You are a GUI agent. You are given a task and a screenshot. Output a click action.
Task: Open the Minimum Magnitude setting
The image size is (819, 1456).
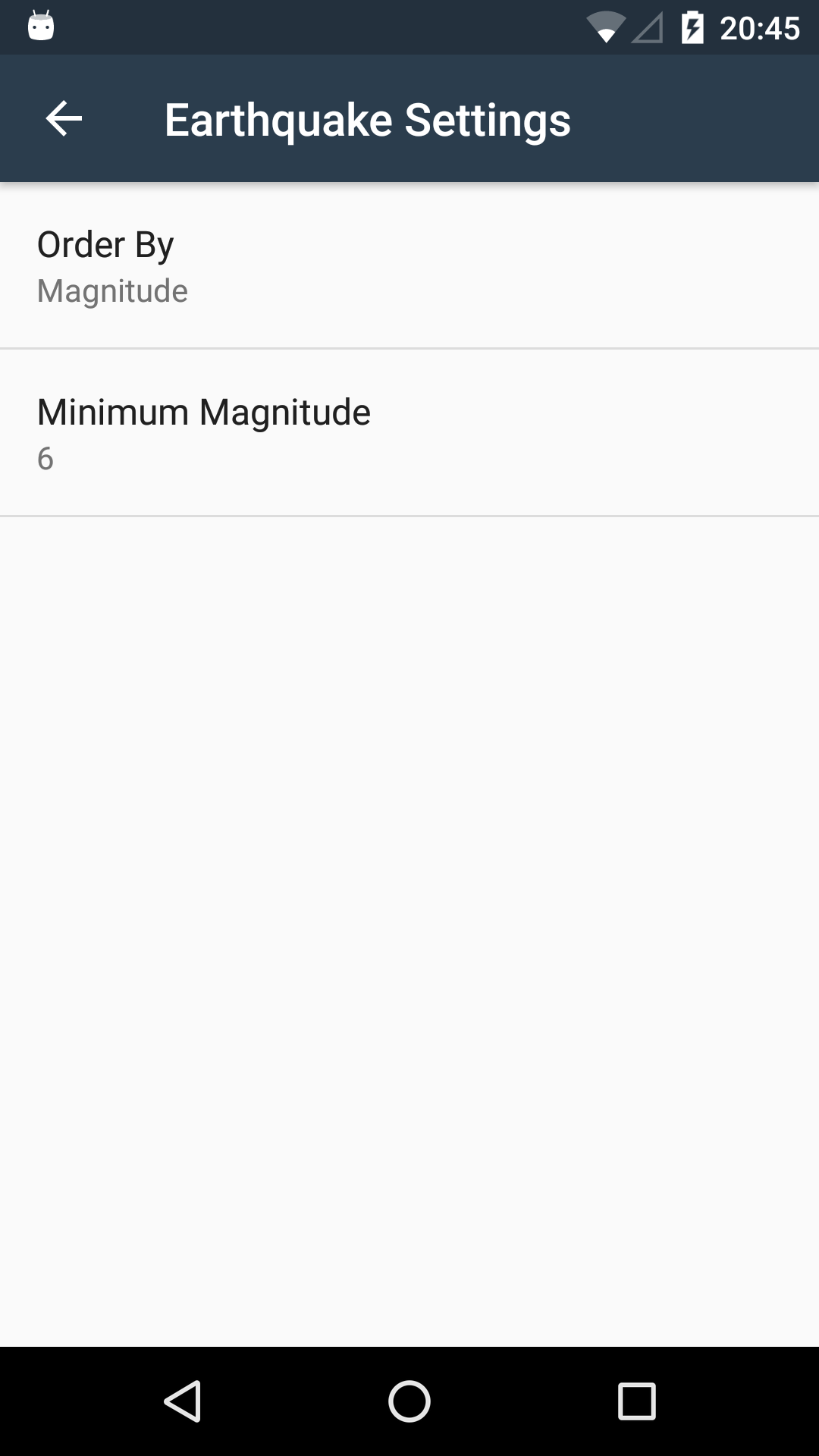click(x=409, y=433)
